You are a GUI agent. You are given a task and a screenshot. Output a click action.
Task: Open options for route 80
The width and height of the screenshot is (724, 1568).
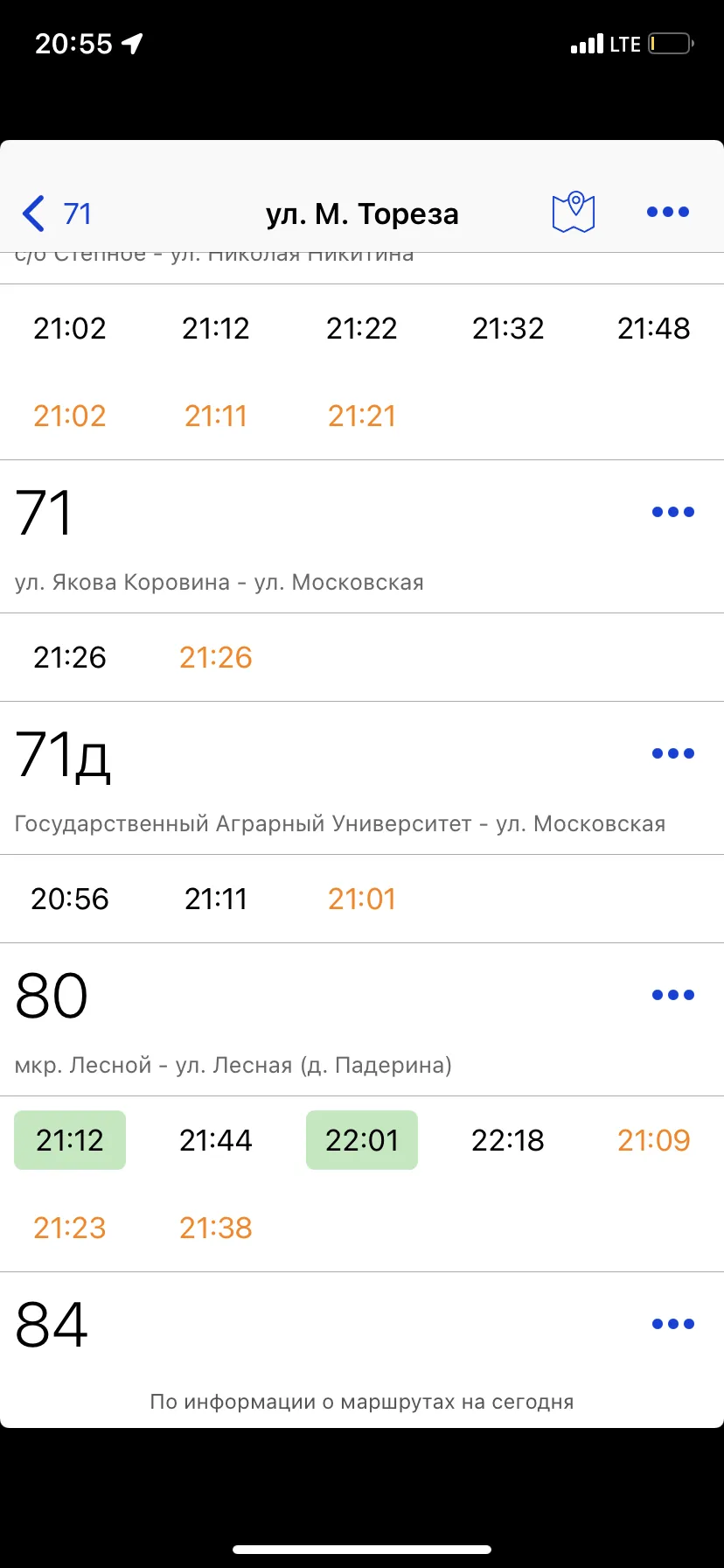tap(673, 995)
